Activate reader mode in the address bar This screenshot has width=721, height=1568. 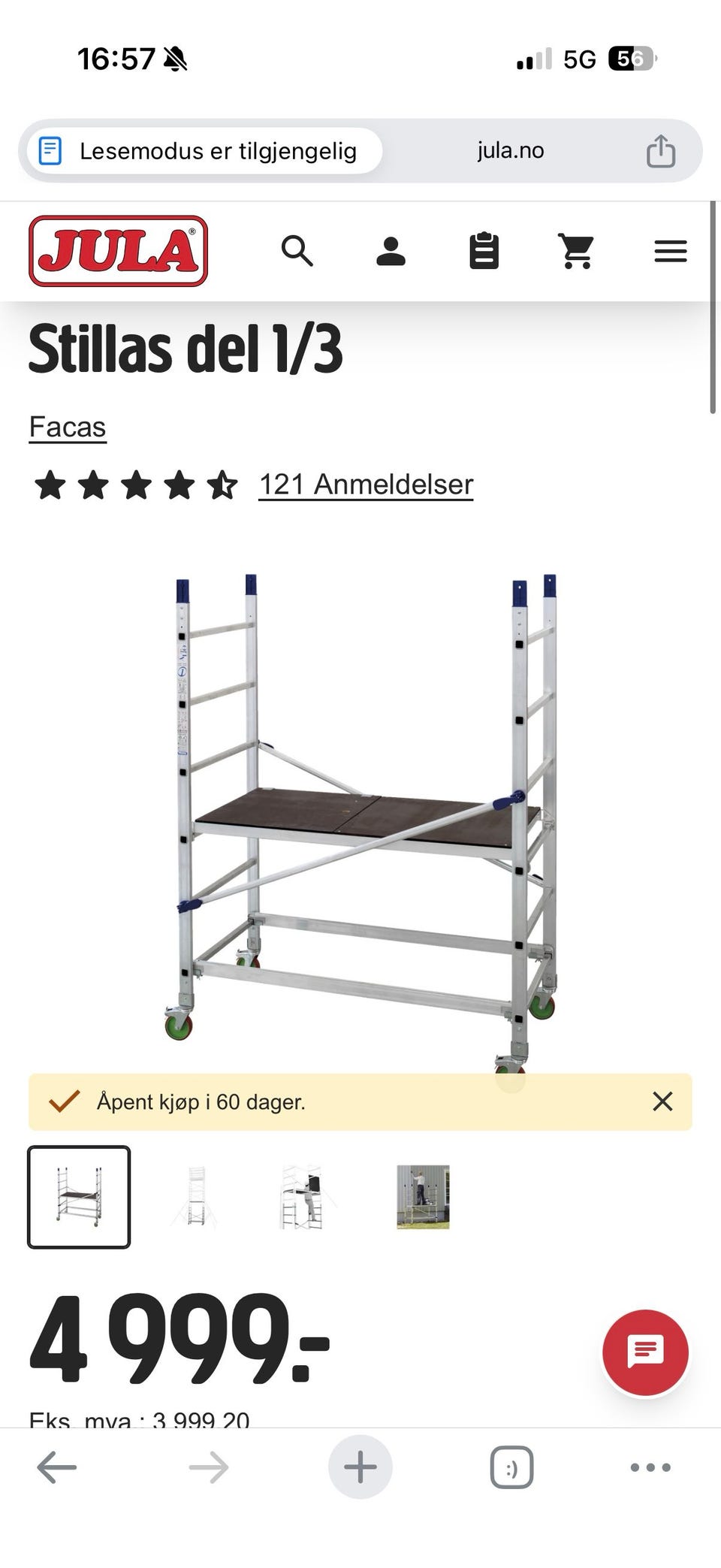tap(50, 150)
